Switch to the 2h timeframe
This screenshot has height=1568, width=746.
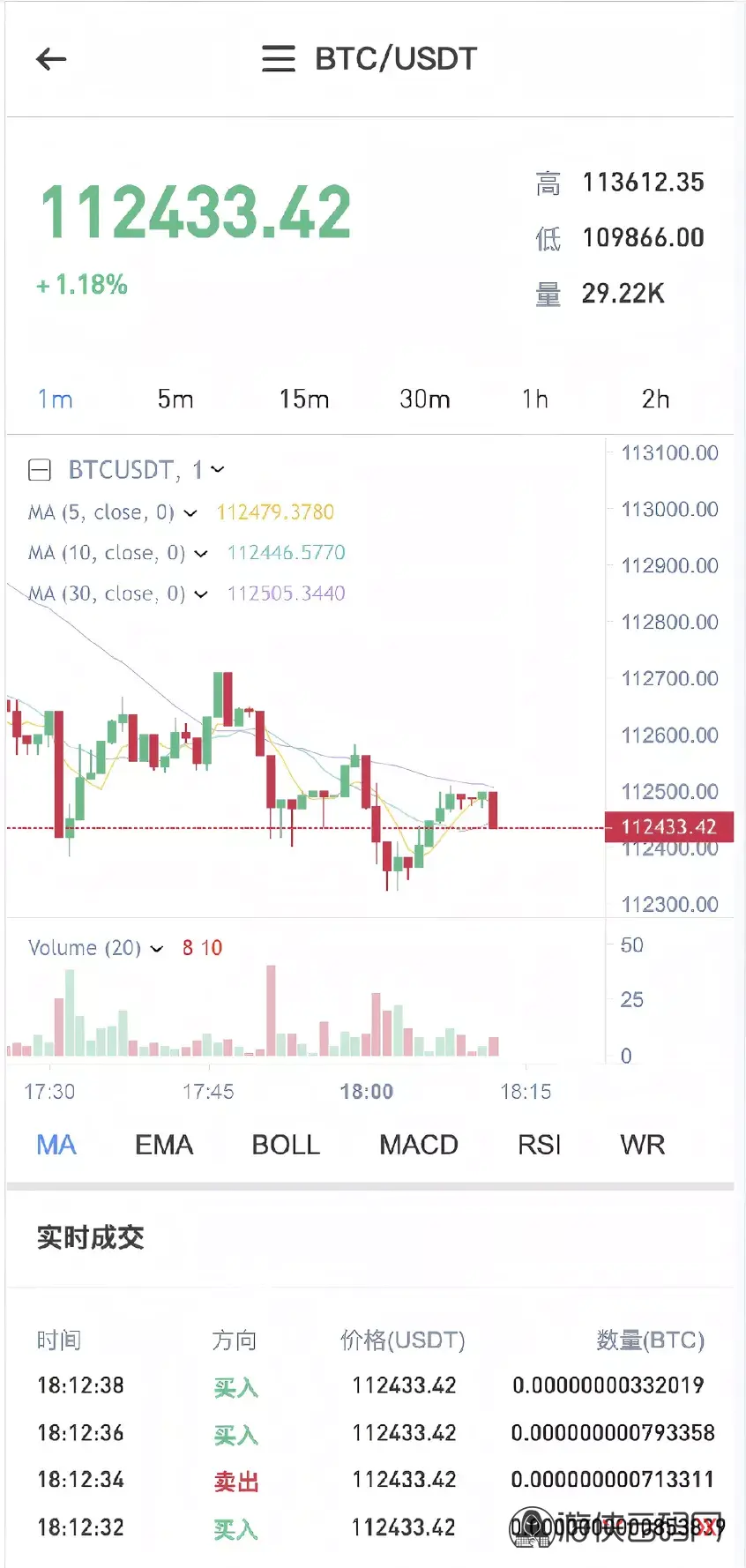coord(654,399)
